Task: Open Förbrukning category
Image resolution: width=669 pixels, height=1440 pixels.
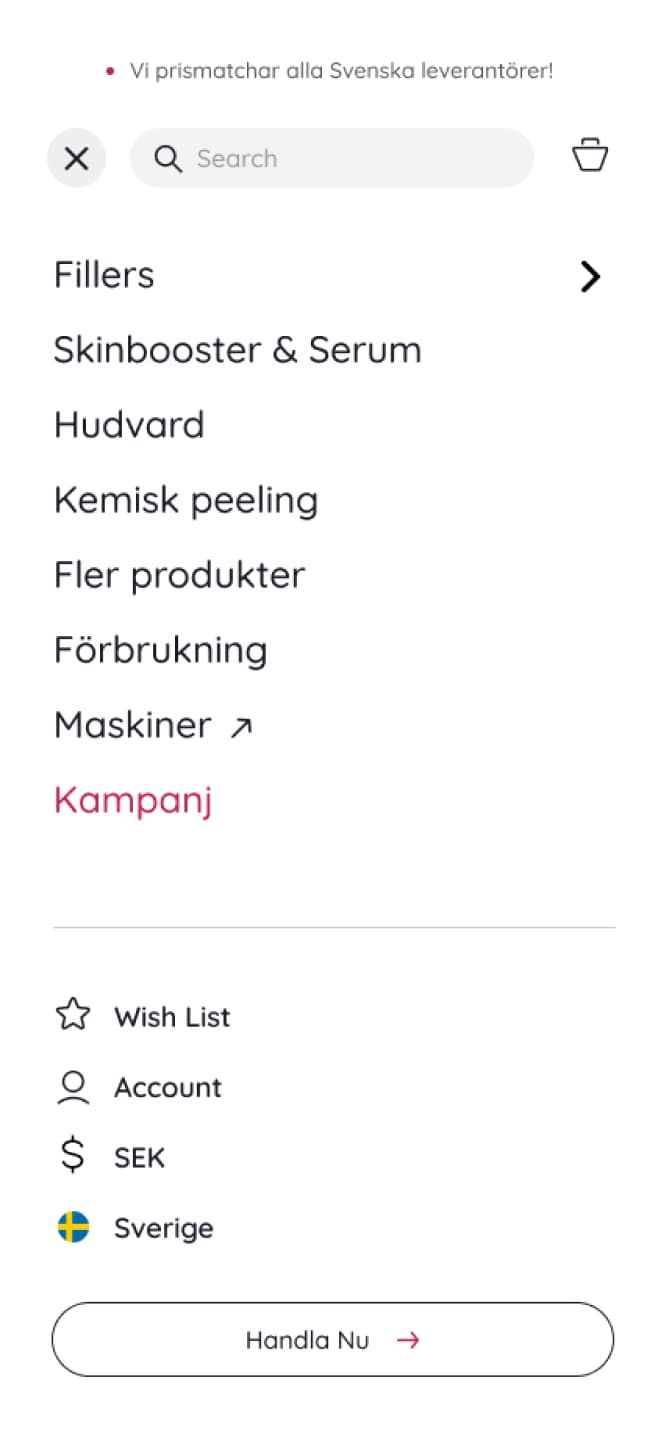Action: pos(161,650)
